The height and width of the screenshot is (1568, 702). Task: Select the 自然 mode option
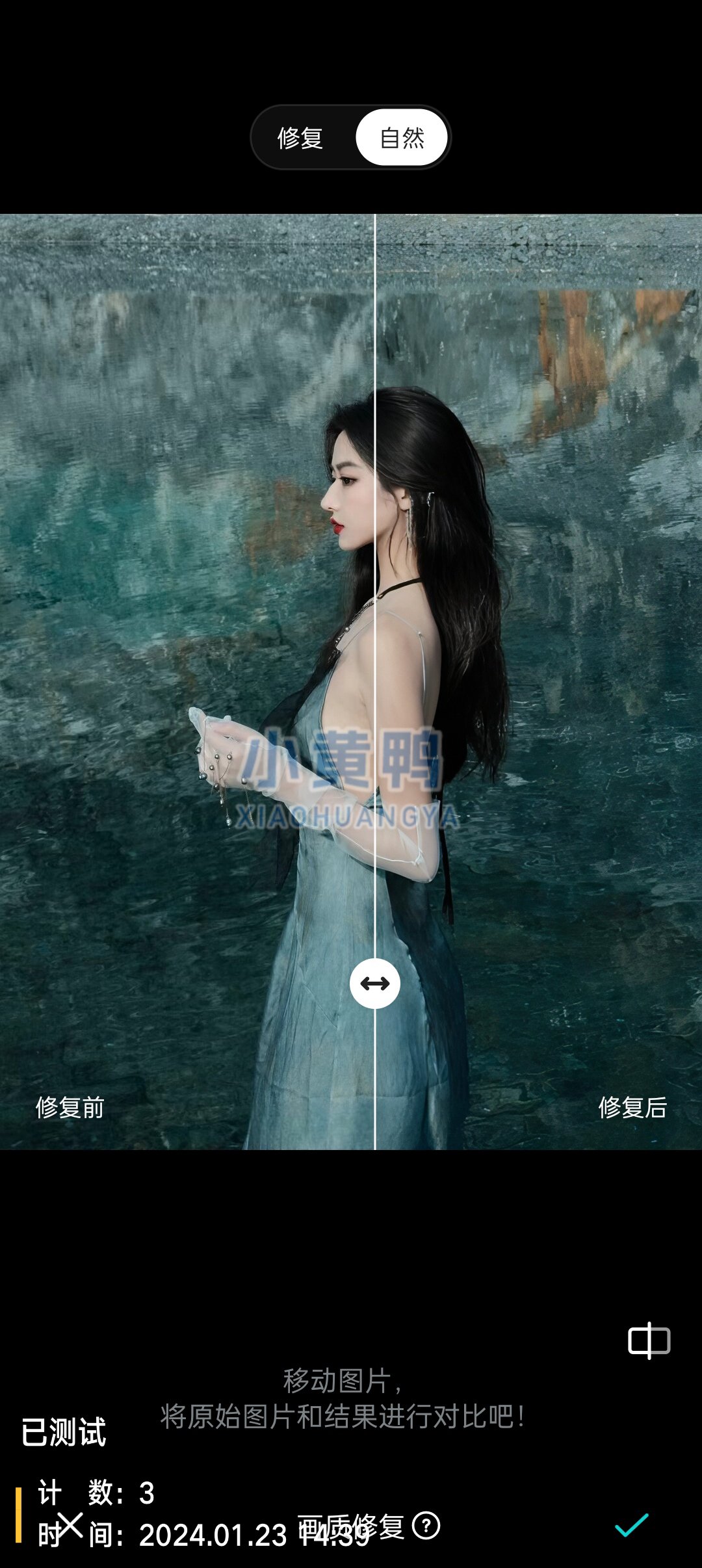click(x=402, y=138)
